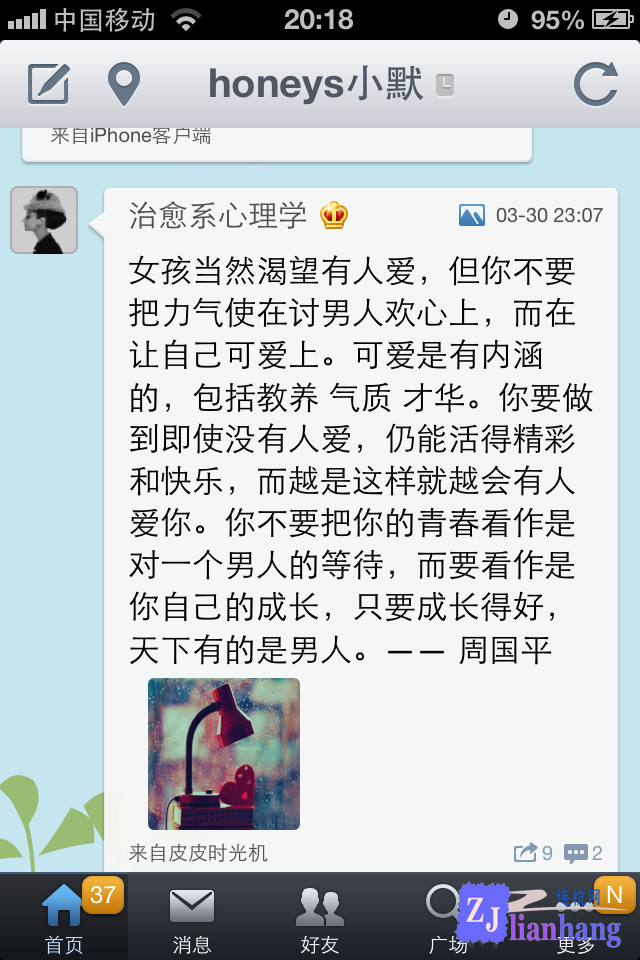
Task: Repost the 治愈系心理学 post
Action: (533, 853)
